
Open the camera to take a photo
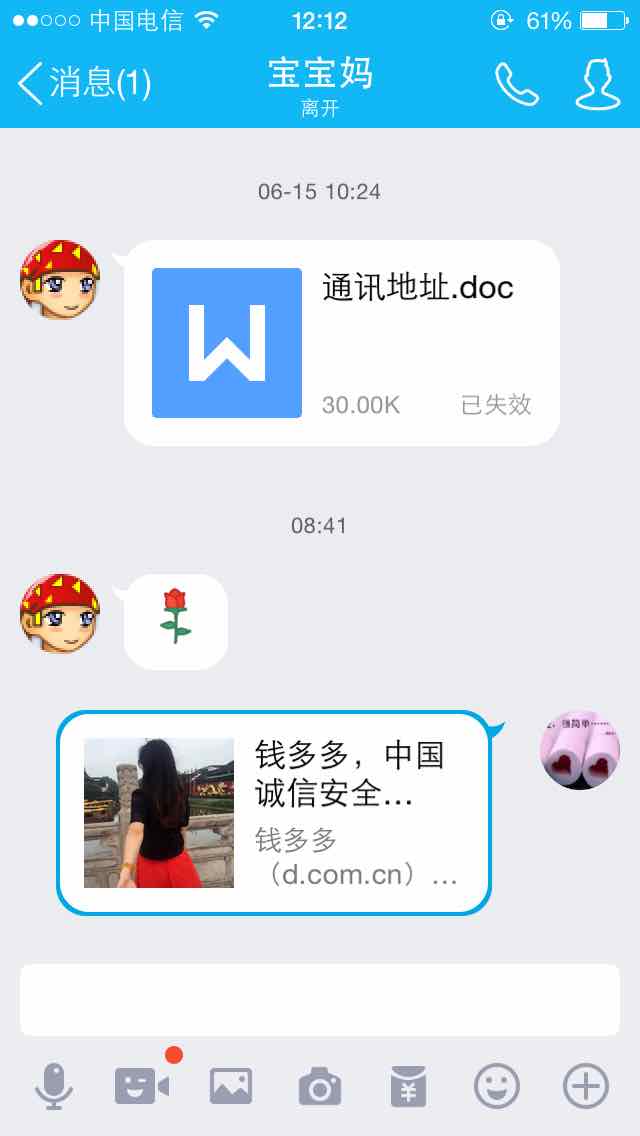[x=320, y=1085]
